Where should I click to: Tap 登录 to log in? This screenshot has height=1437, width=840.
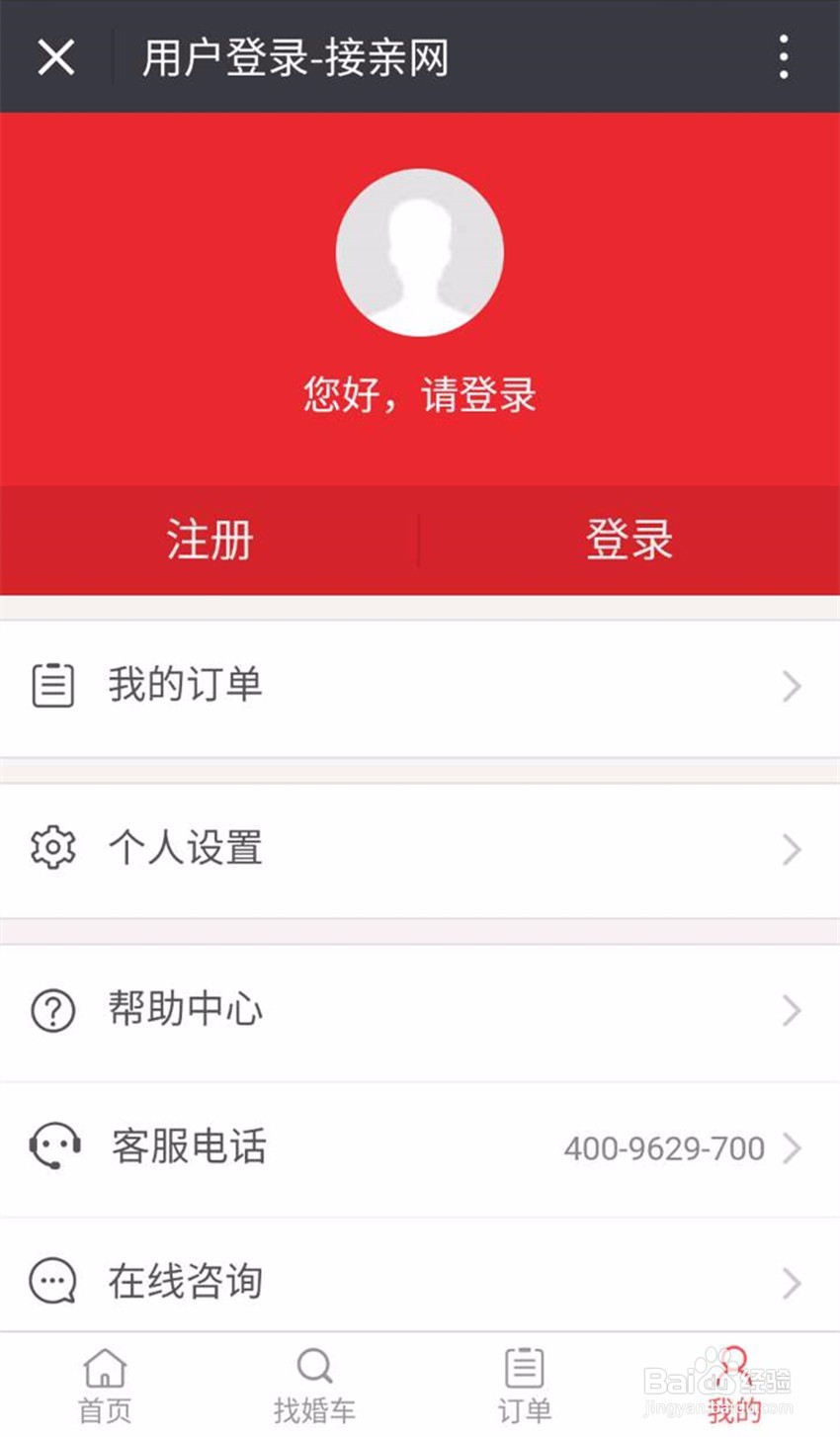(629, 540)
